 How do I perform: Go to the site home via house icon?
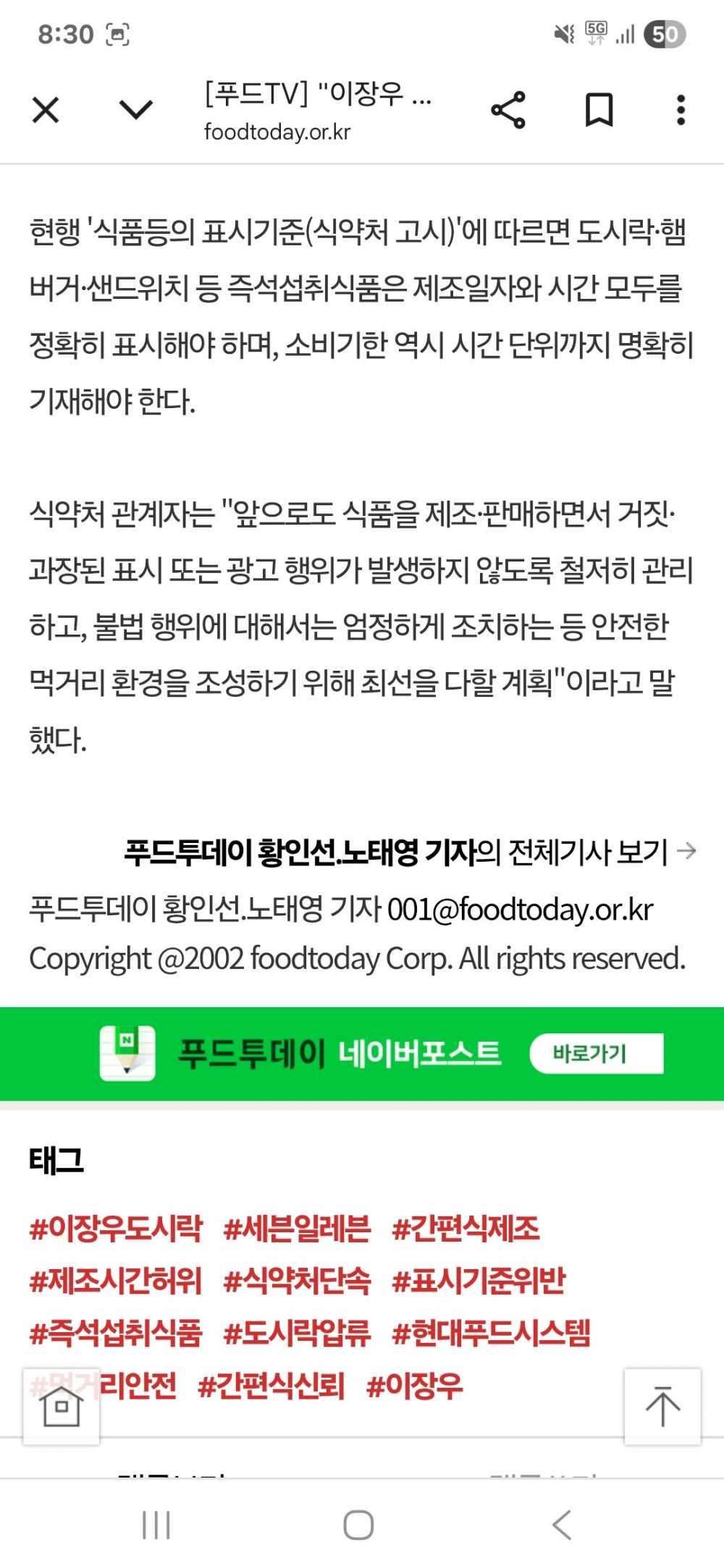click(x=61, y=1407)
